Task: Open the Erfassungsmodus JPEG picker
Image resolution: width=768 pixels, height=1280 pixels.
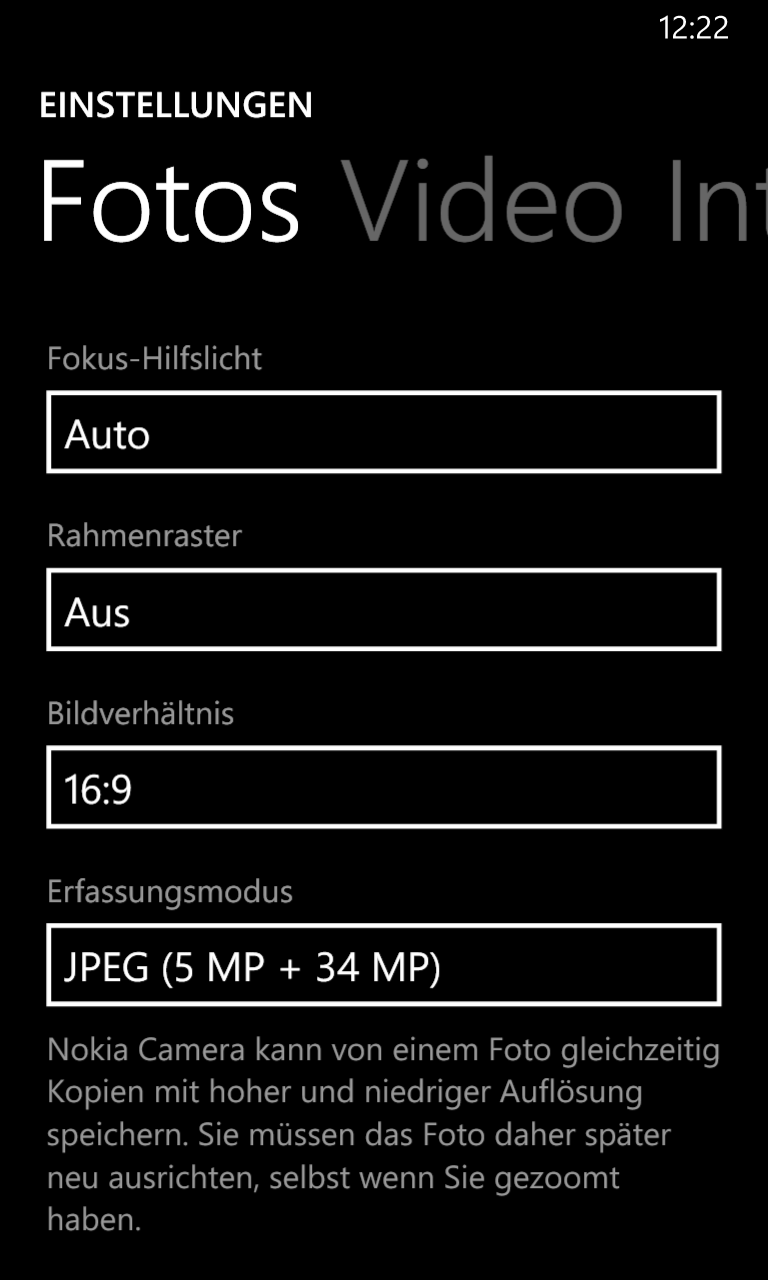Action: point(384,965)
